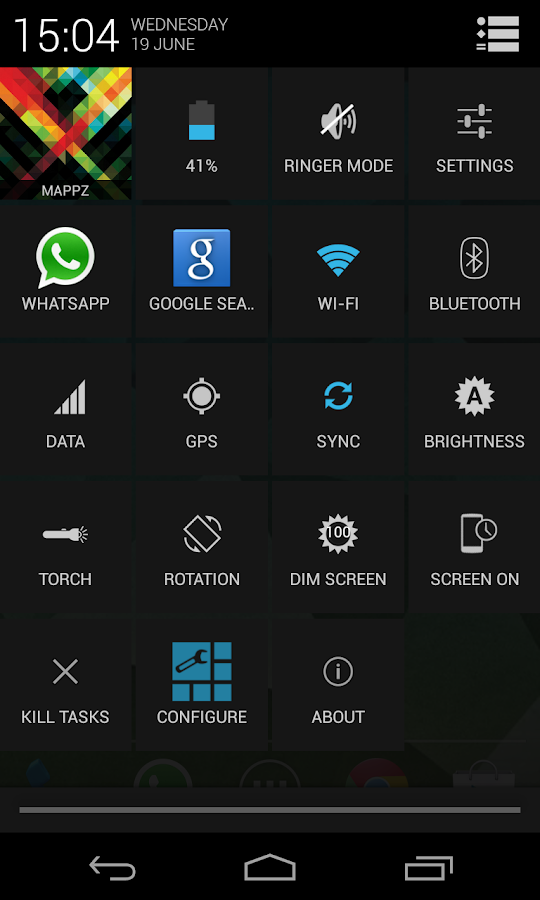
Task: Switch to the notifications list view
Action: (x=498, y=34)
